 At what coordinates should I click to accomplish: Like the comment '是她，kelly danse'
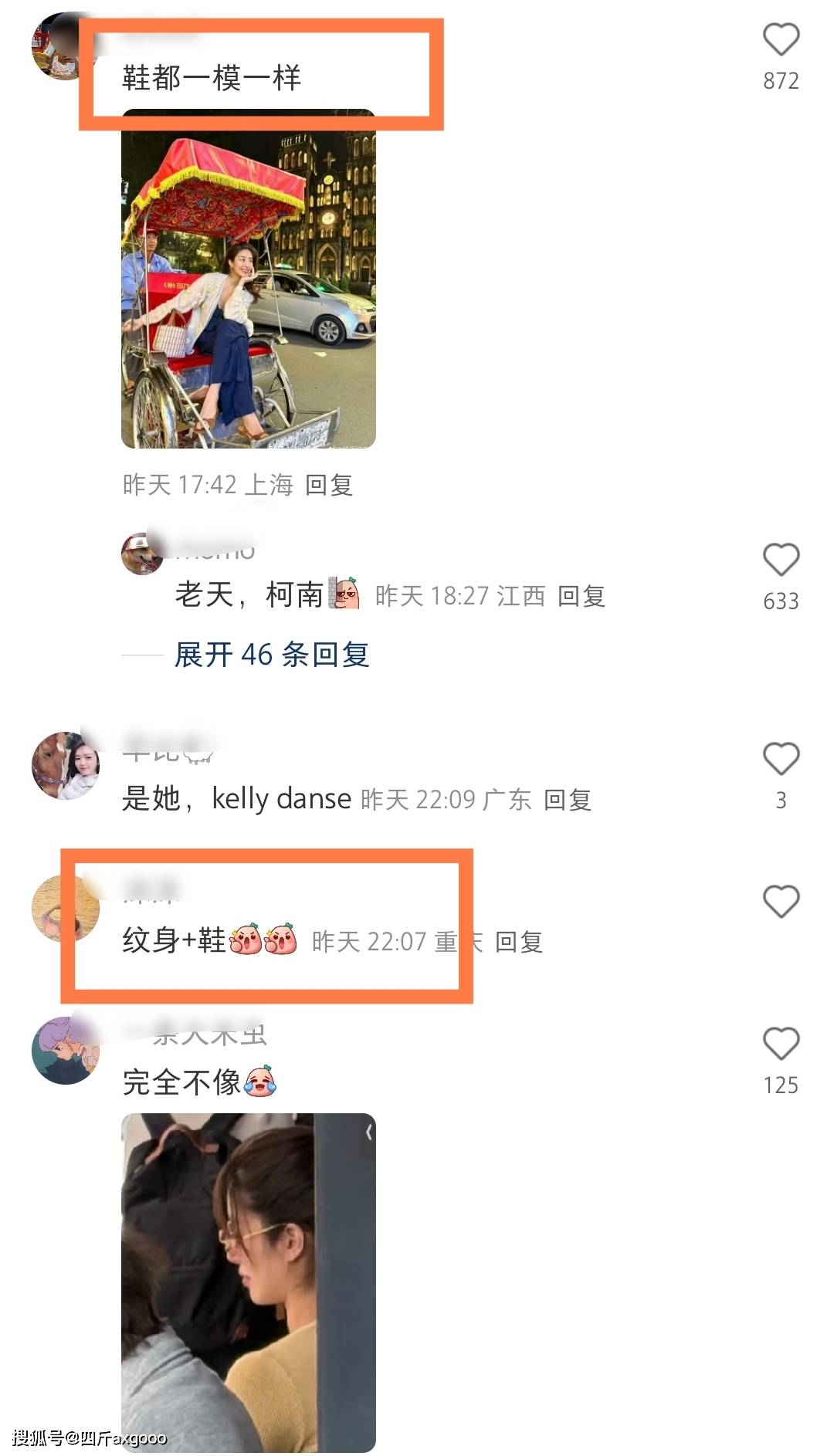(780, 760)
